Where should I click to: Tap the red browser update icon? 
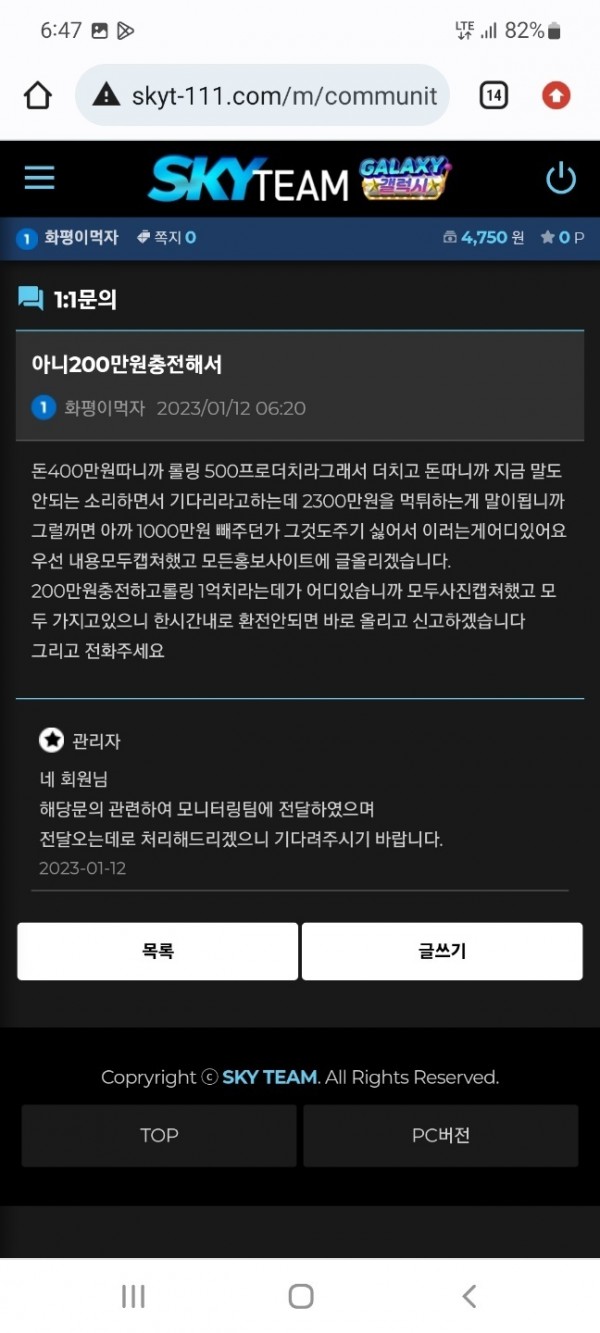tap(556, 96)
